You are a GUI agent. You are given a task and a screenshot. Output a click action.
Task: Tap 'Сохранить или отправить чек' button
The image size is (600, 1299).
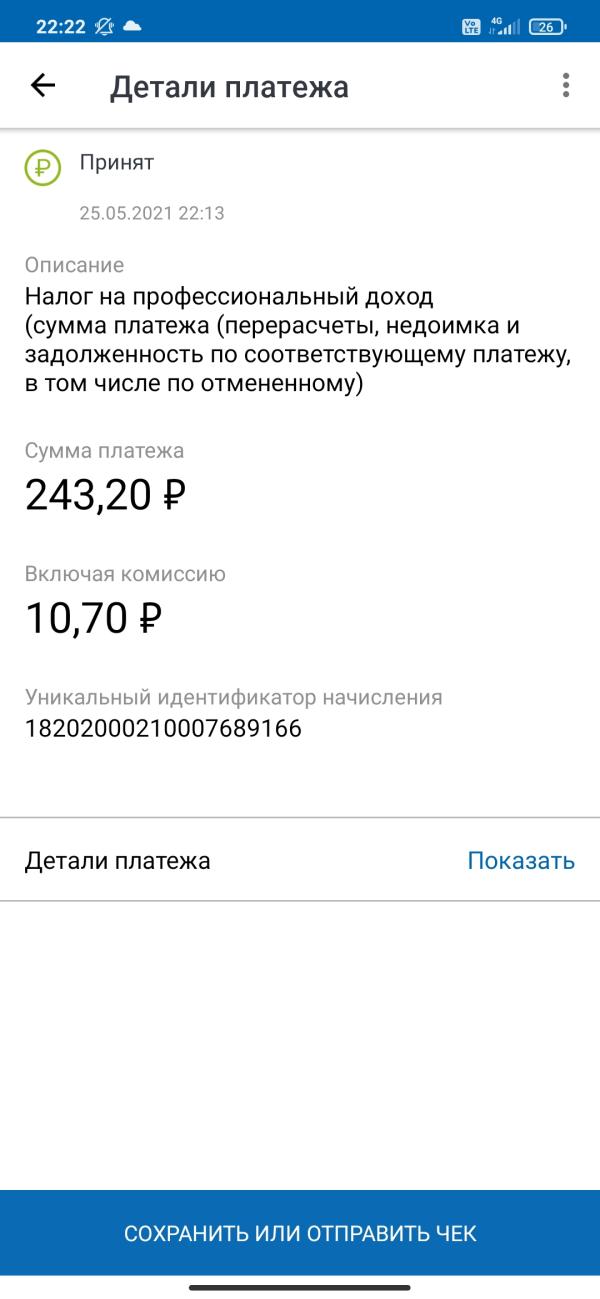pyautogui.click(x=300, y=1233)
